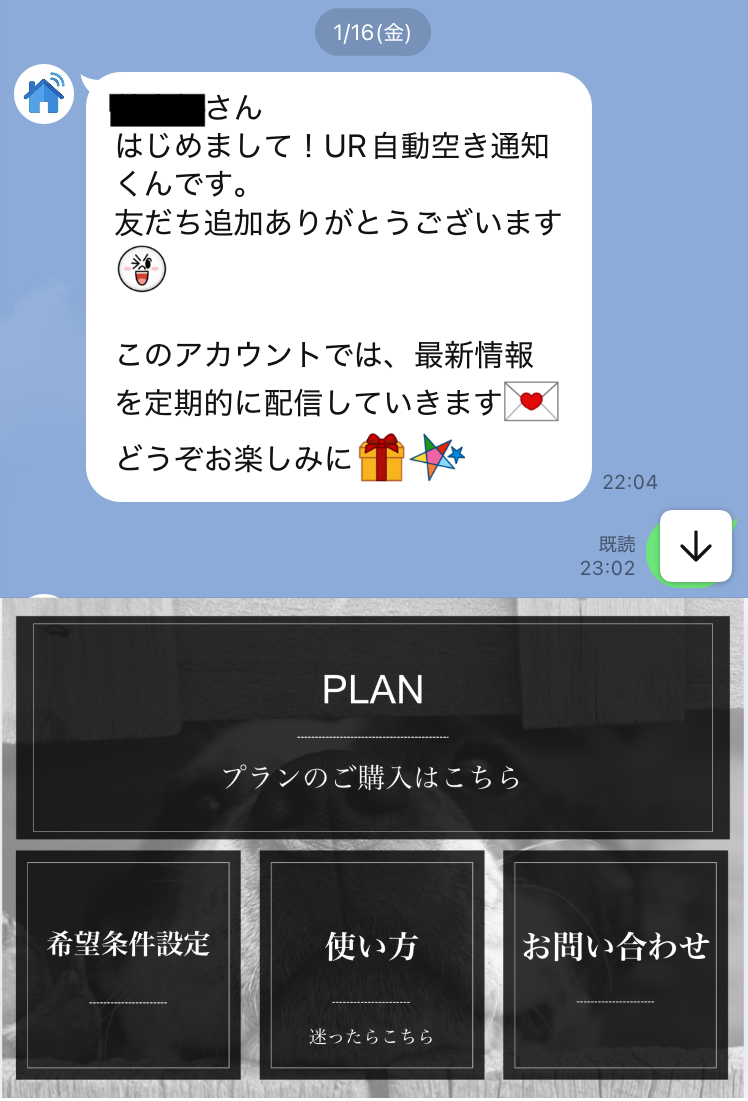Tap the dashed divider under PLAN

tap(374, 735)
